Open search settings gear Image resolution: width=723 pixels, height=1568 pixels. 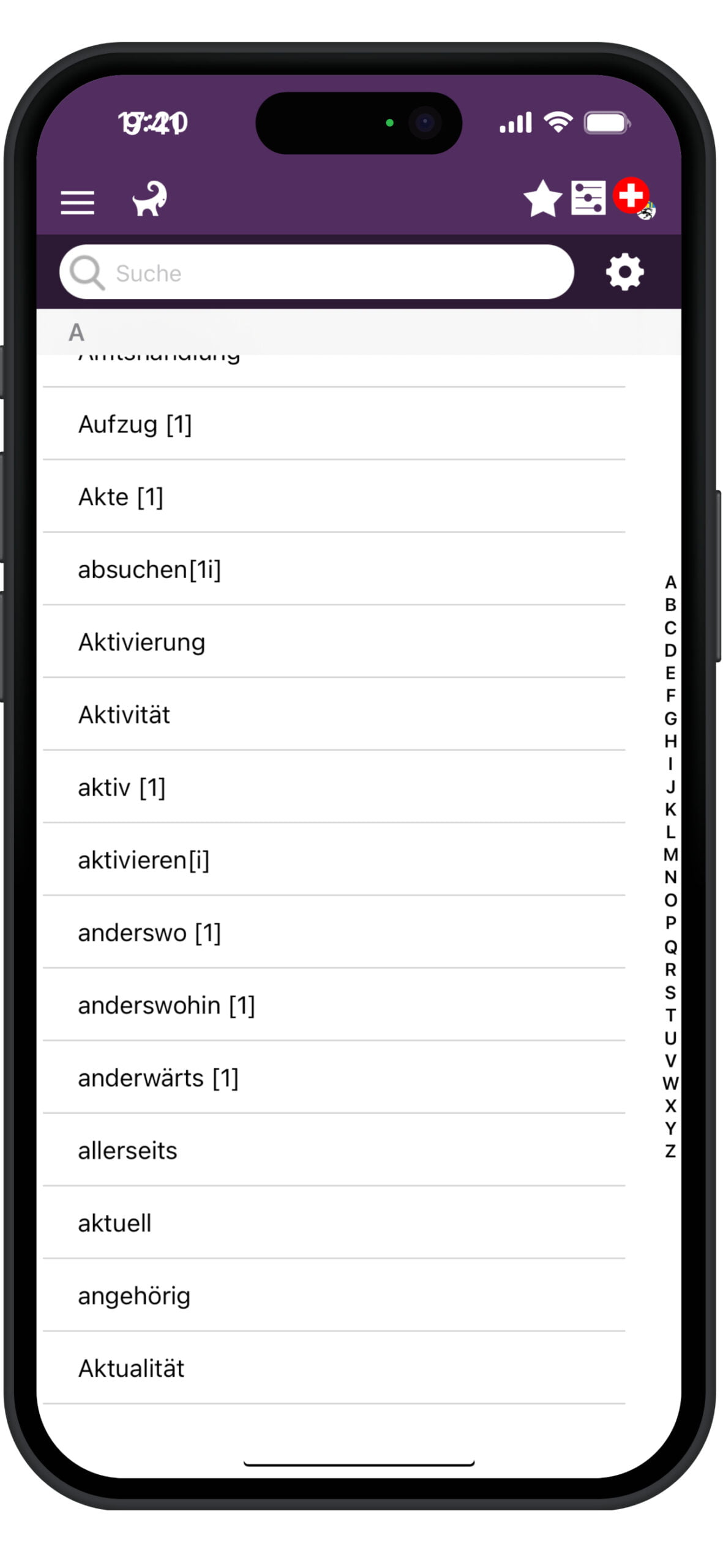pos(624,272)
